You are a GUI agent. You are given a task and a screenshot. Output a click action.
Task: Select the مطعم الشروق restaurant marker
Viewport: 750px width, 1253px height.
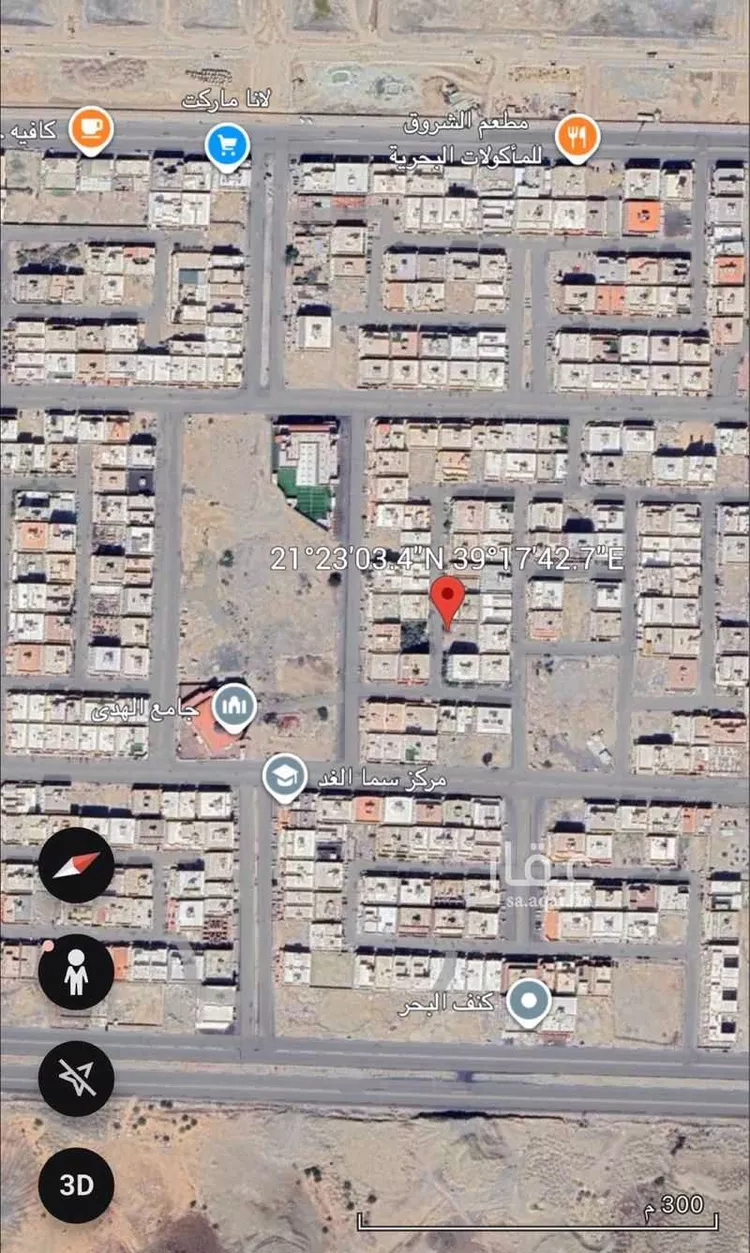[x=576, y=137]
